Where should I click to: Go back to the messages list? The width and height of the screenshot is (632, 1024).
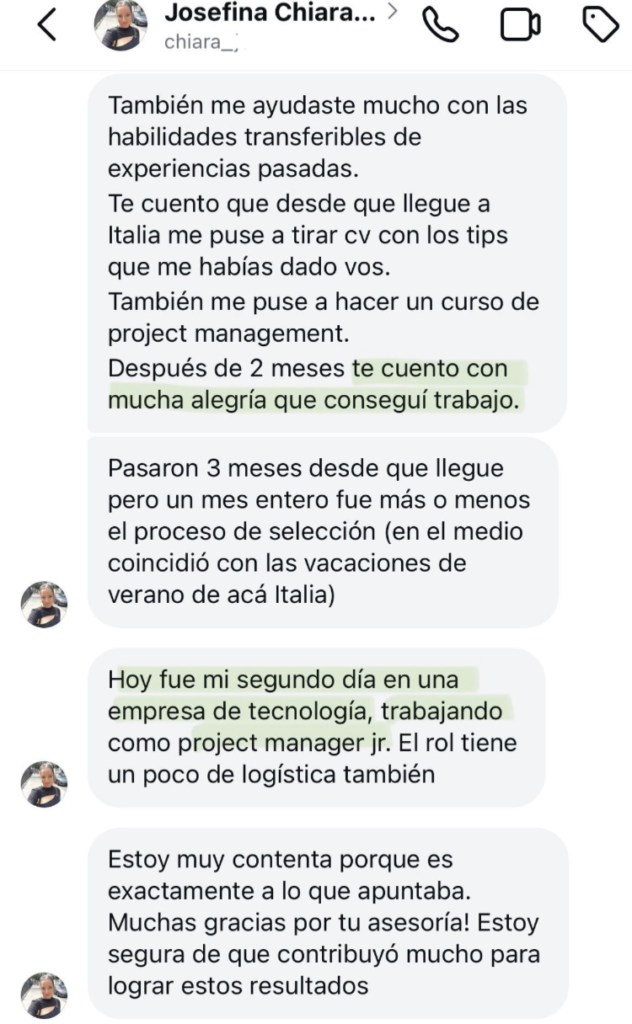[47, 25]
